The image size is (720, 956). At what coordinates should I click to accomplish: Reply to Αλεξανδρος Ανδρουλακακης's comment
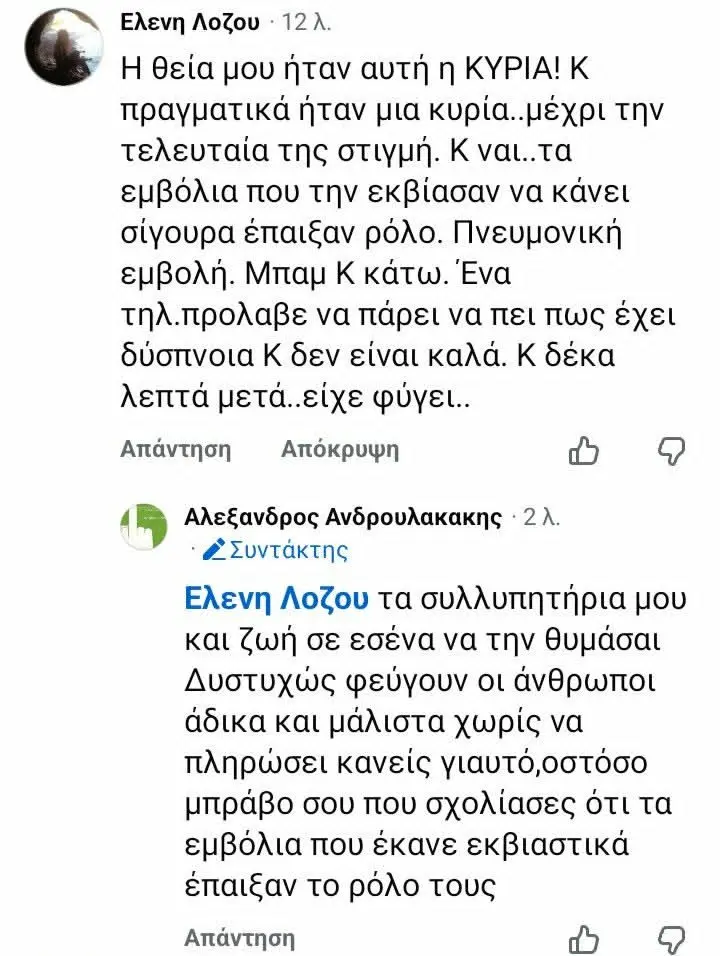pyautogui.click(x=240, y=938)
